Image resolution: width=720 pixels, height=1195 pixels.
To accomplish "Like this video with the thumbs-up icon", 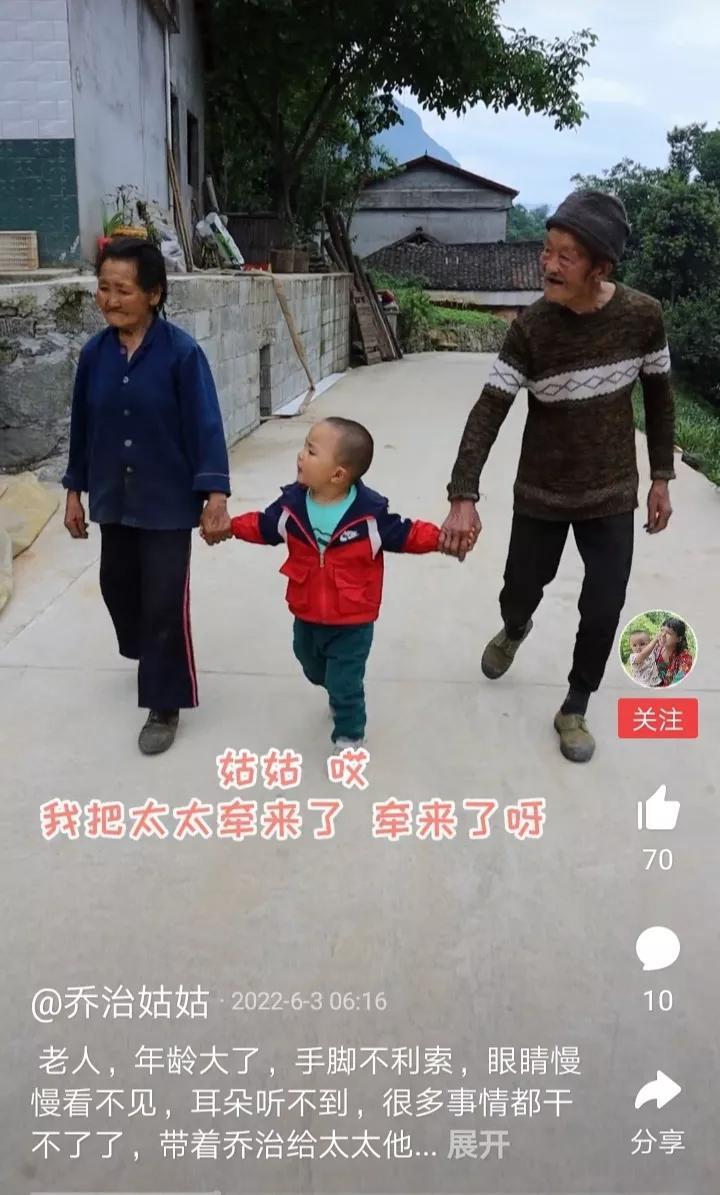I will [658, 808].
